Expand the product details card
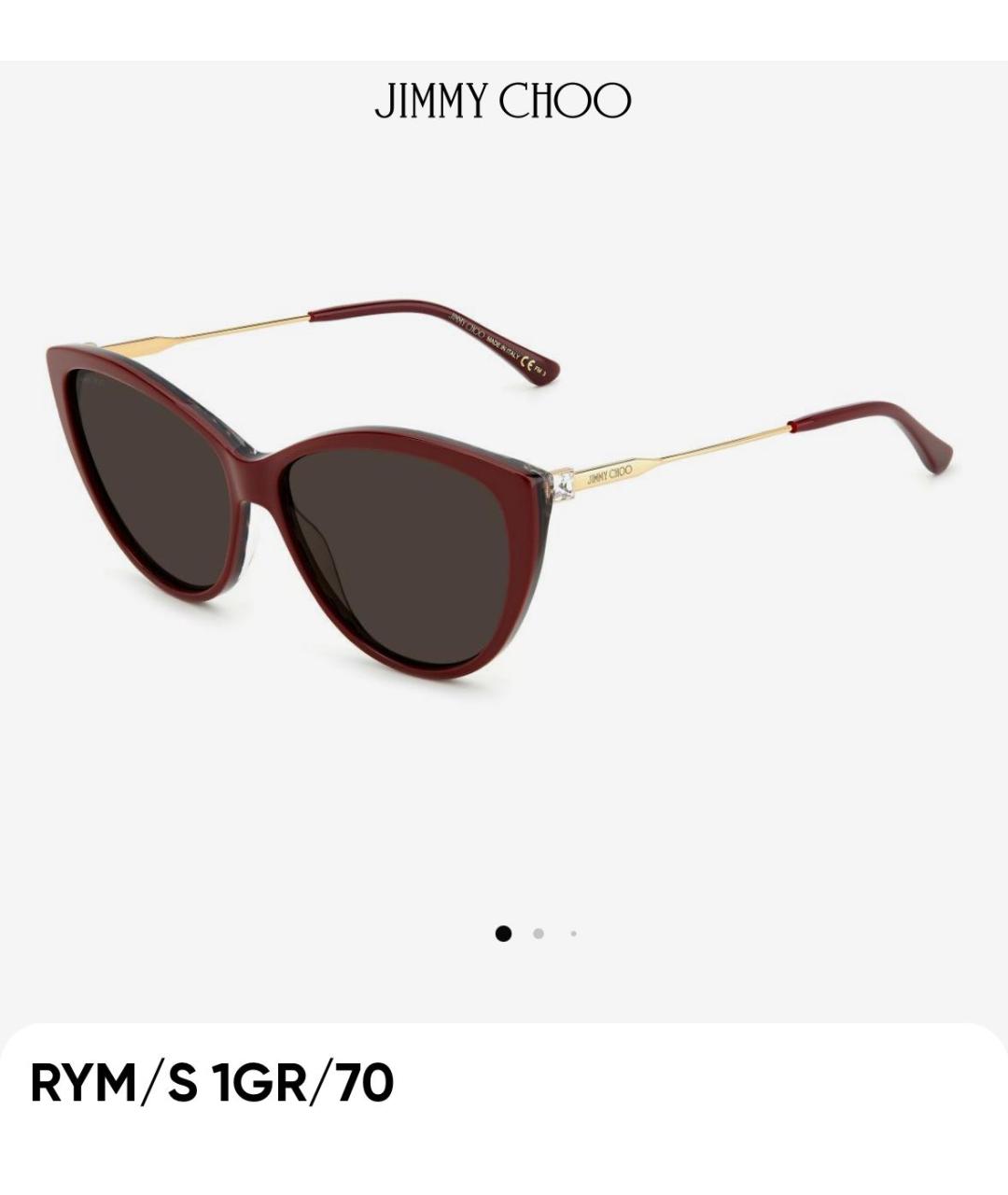This screenshot has width=1008, height=1195. pyautogui.click(x=504, y=1083)
